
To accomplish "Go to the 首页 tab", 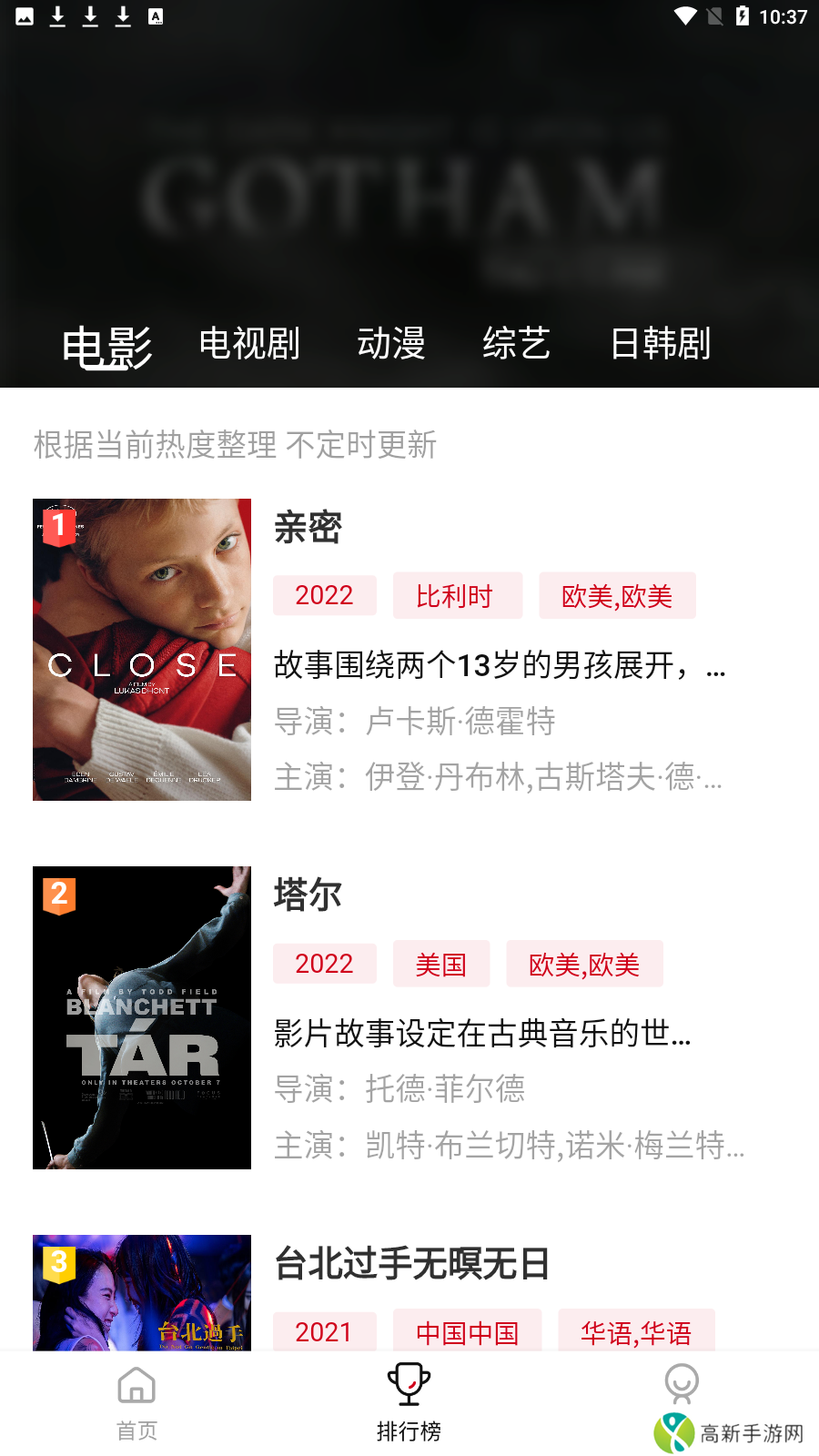I will pyautogui.click(x=136, y=1403).
